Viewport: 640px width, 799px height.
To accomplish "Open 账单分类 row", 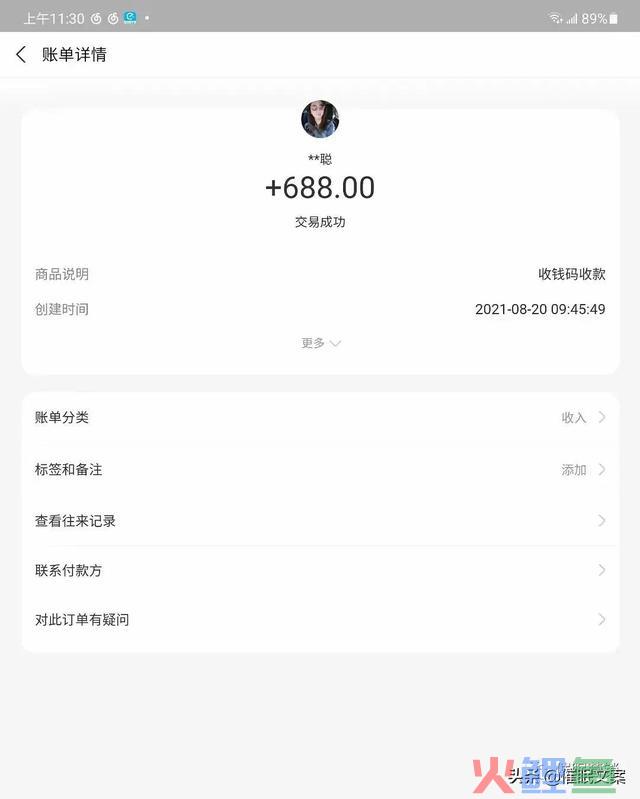I will tap(320, 418).
